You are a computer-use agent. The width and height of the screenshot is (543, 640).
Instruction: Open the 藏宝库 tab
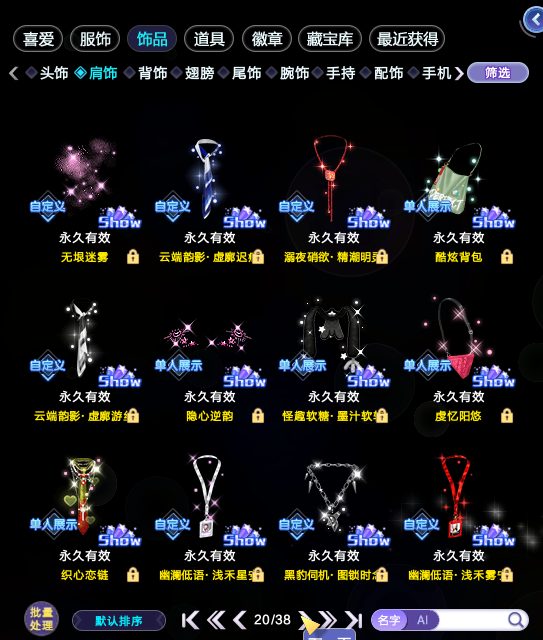coord(330,39)
